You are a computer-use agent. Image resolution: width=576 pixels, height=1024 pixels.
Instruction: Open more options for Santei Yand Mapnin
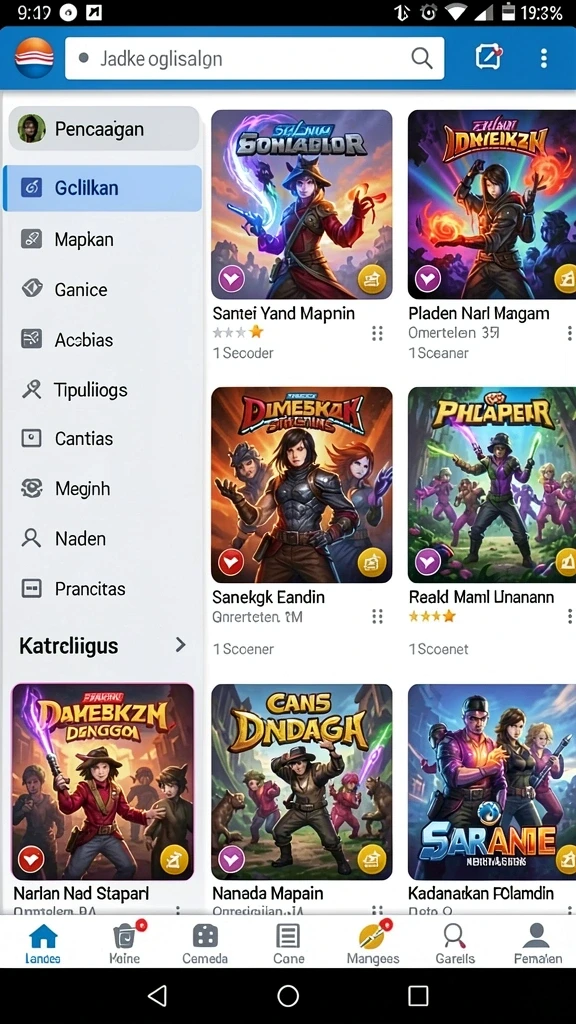pyautogui.click(x=377, y=333)
